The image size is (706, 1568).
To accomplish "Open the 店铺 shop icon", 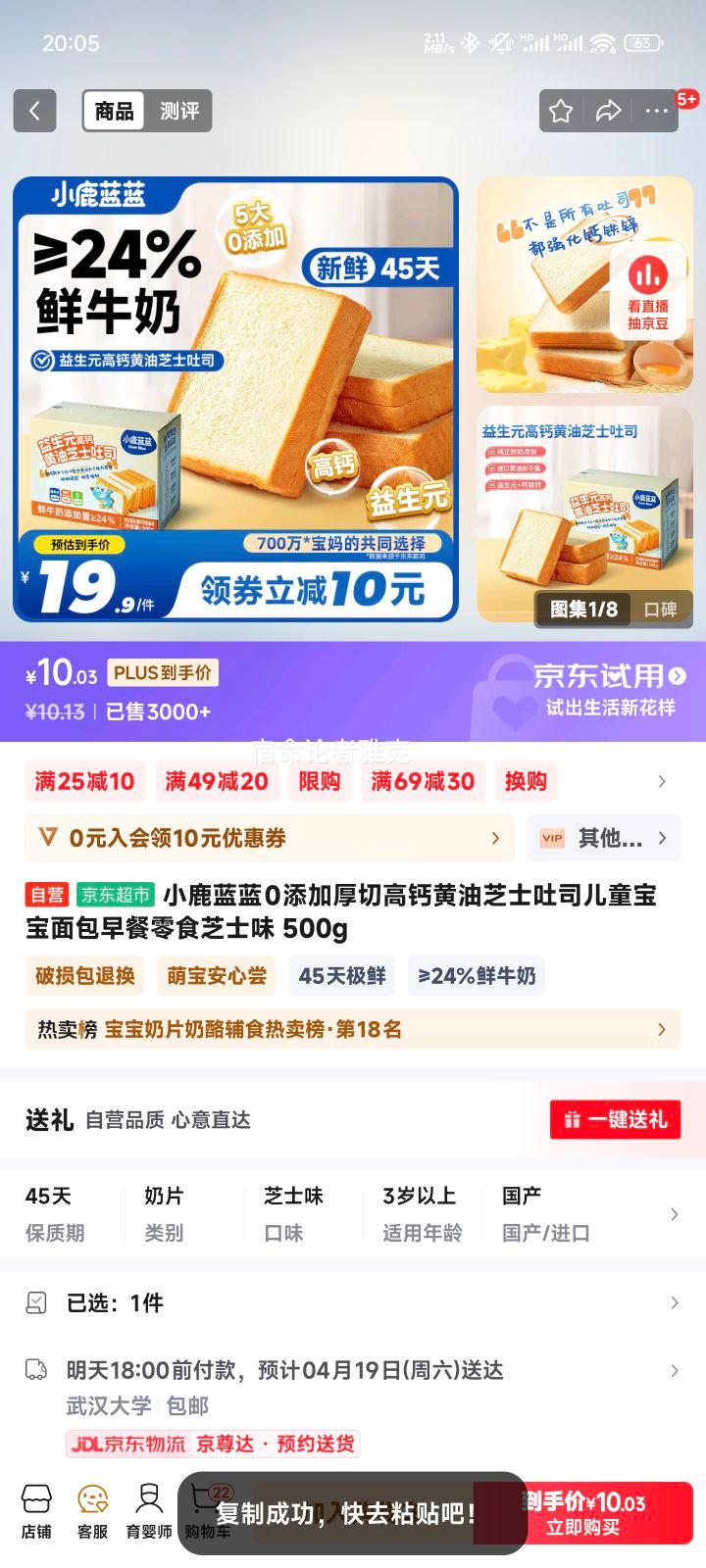I will coord(36,1511).
